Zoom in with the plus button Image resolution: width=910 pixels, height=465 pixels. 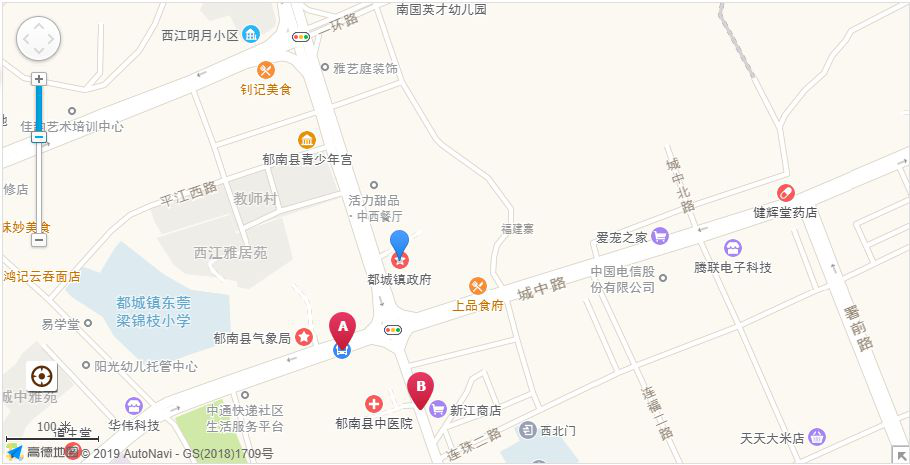click(39, 79)
